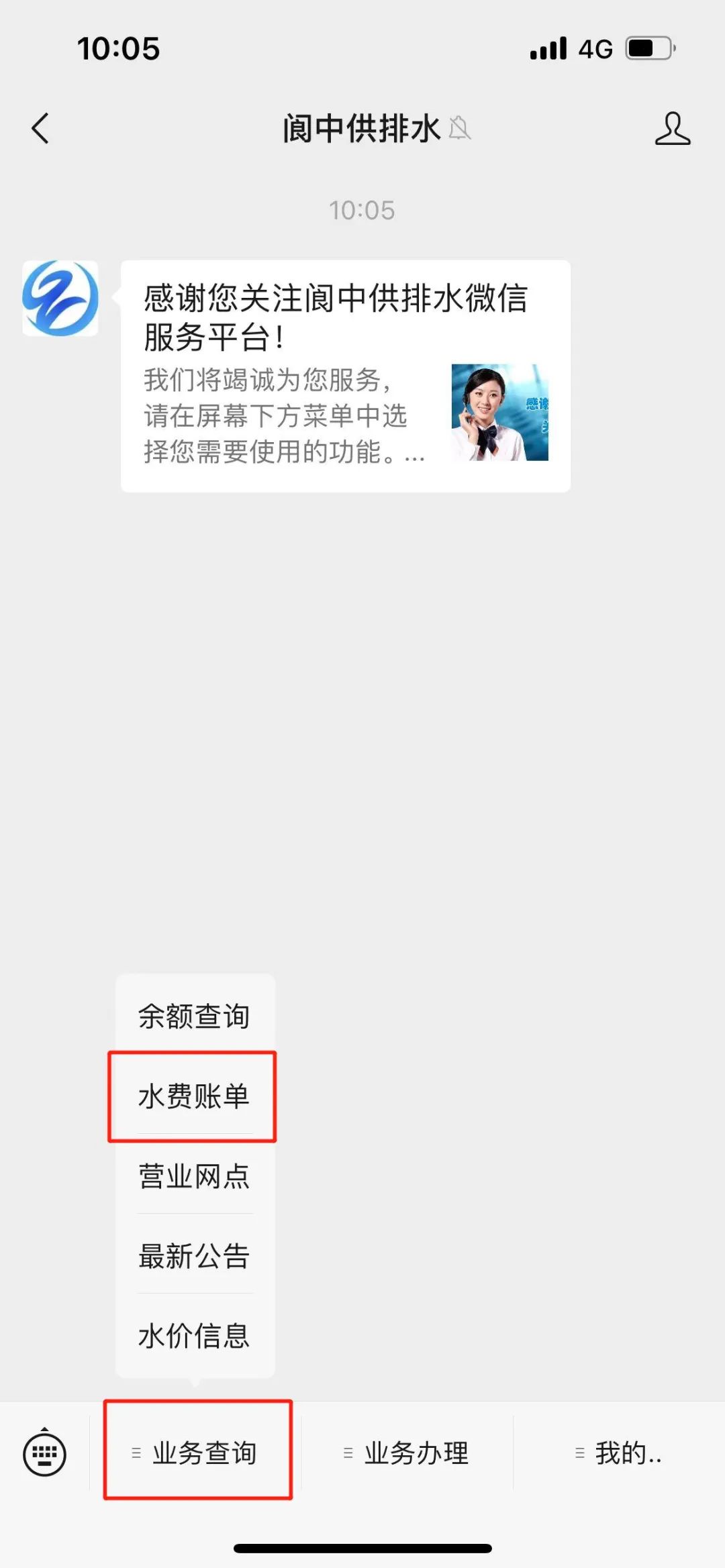Expand the 业务办理 bottom menu
725x1568 pixels.
(407, 1453)
